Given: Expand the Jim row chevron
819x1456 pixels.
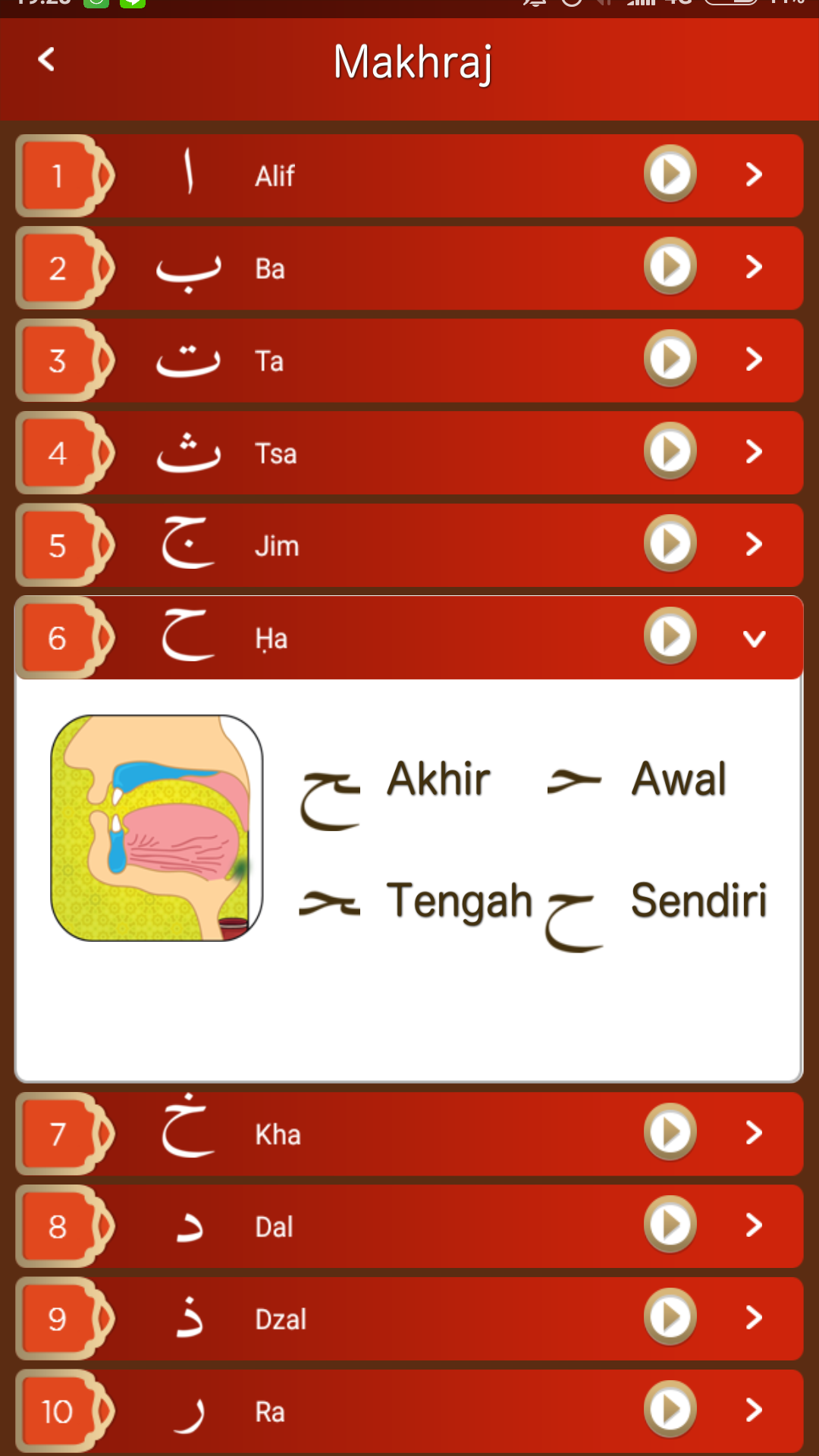Looking at the screenshot, I should (754, 544).
